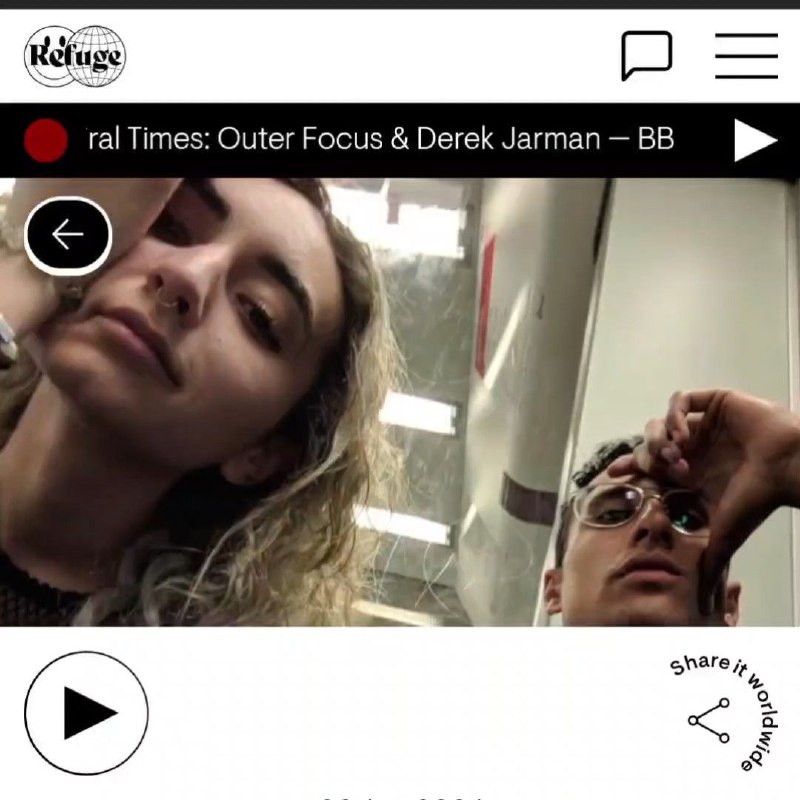This screenshot has height=800, width=800.
Task: Open the chat bubble icon
Action: tap(646, 55)
